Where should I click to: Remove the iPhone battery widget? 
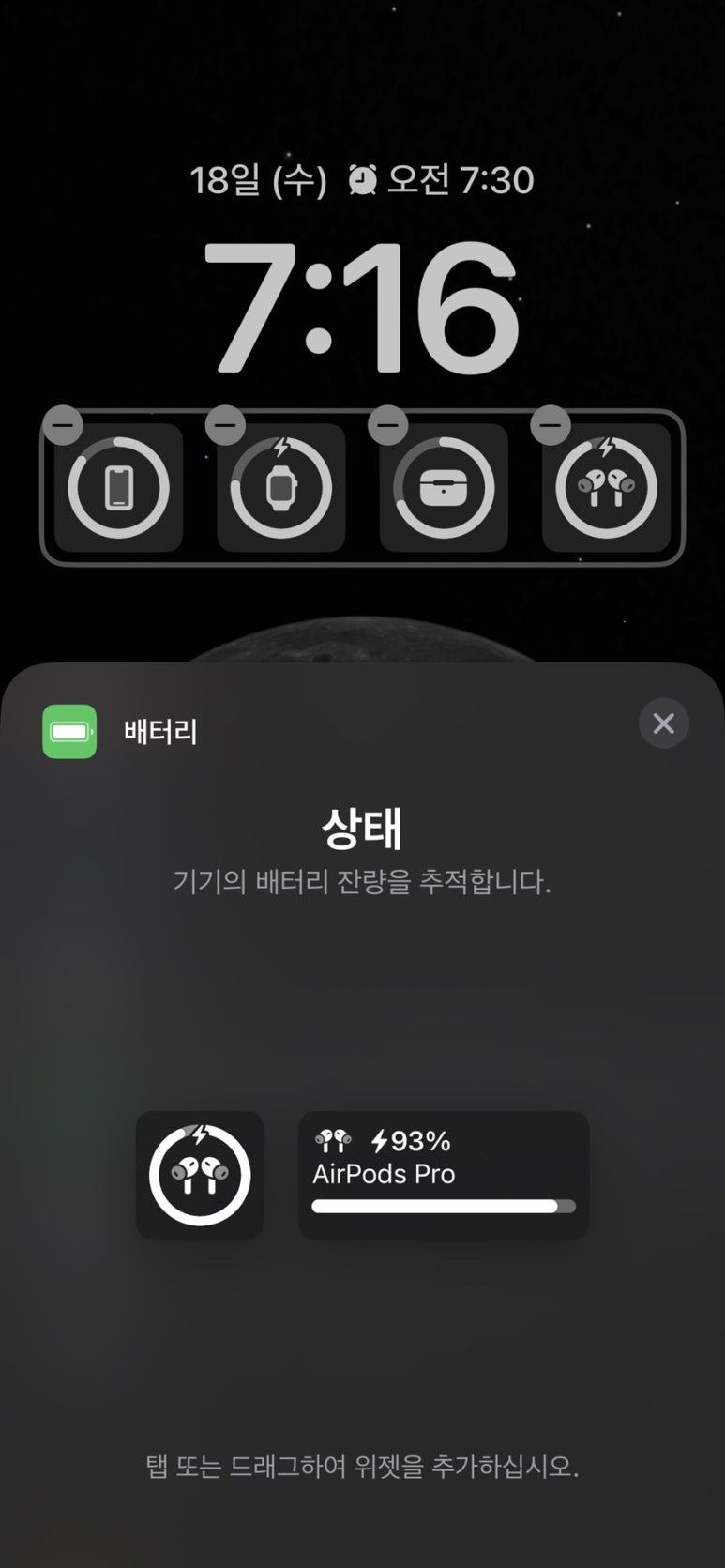pyautogui.click(x=64, y=427)
